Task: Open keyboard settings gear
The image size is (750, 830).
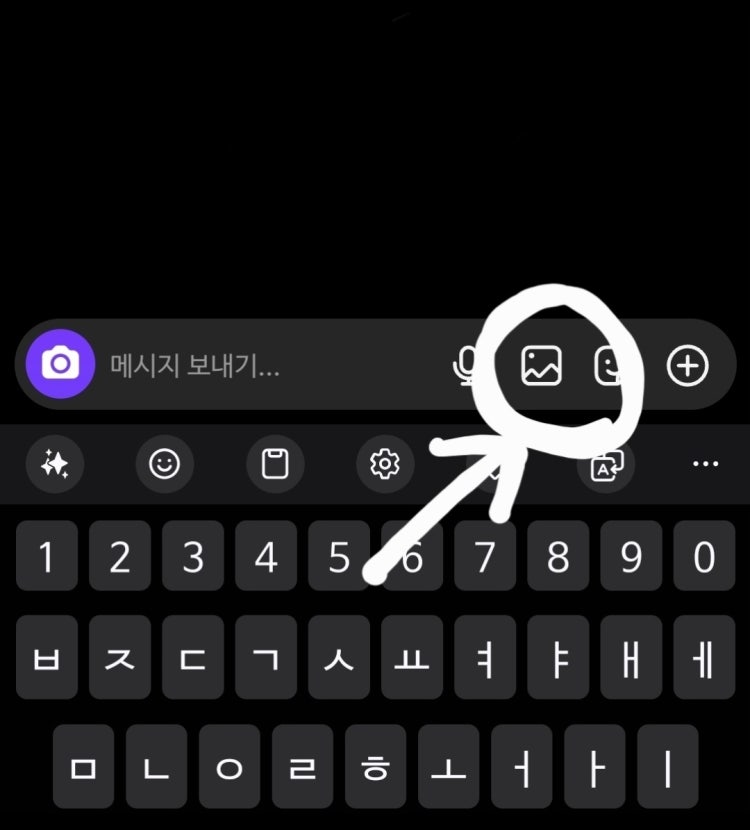Action: 385,464
